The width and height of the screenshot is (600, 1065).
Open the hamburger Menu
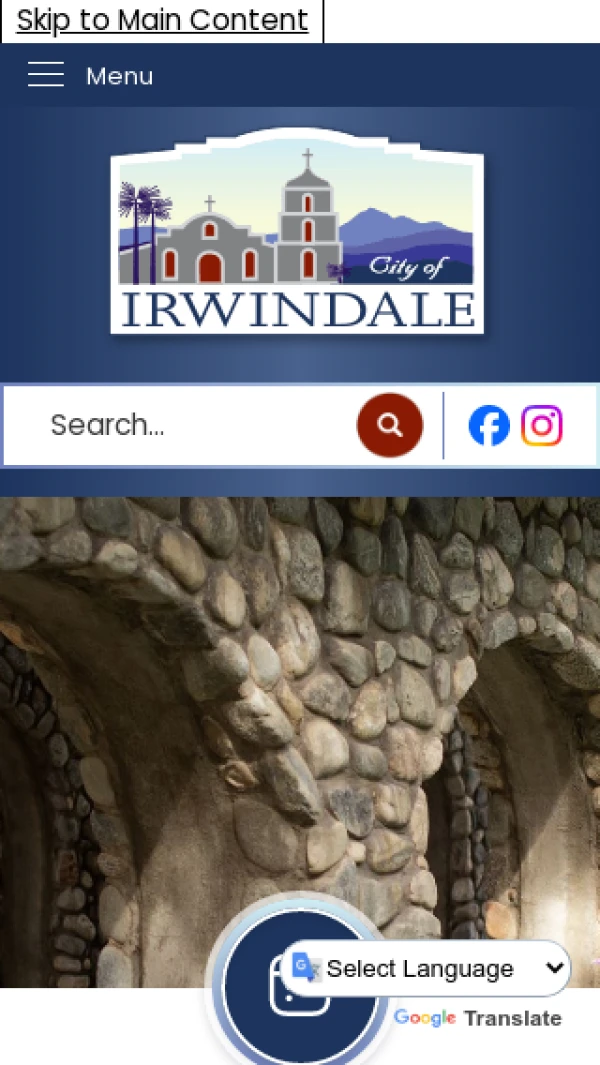(90, 76)
